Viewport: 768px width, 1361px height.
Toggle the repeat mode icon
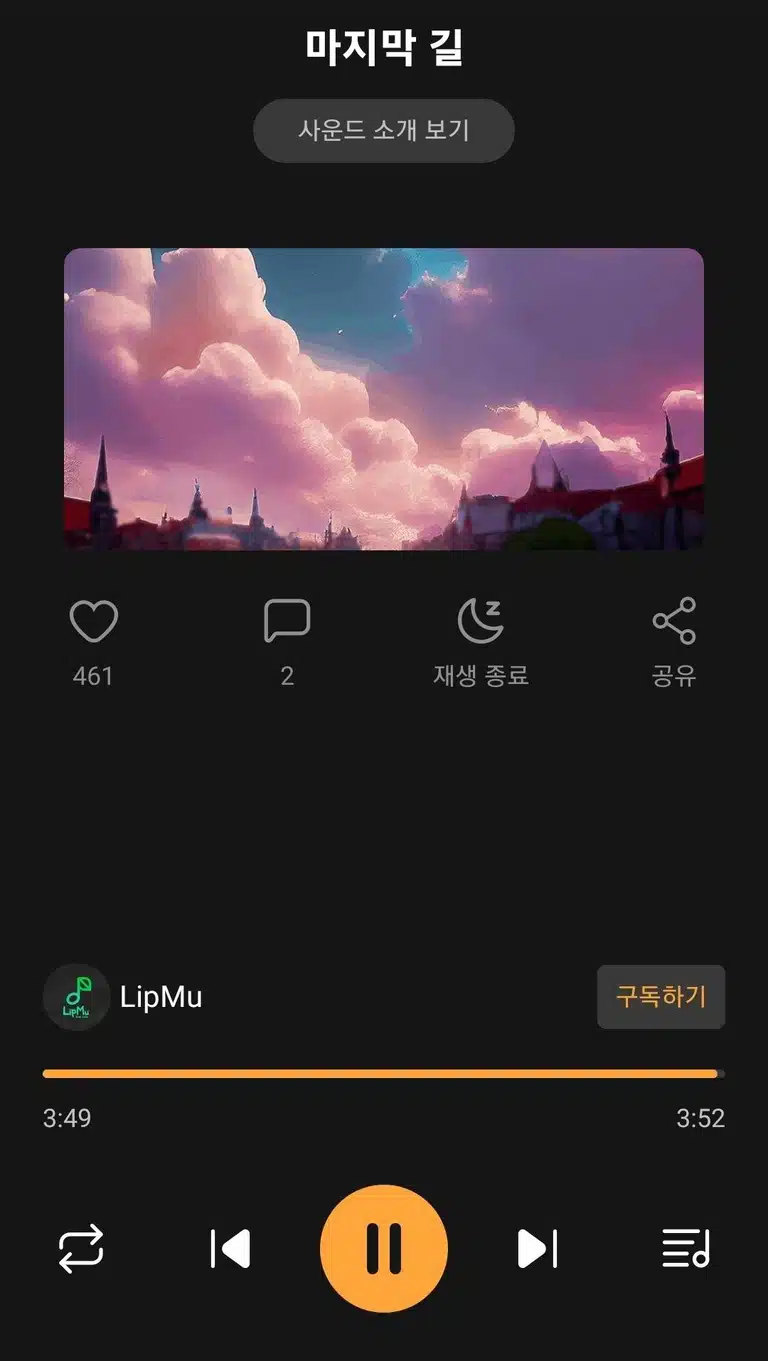click(x=81, y=1249)
